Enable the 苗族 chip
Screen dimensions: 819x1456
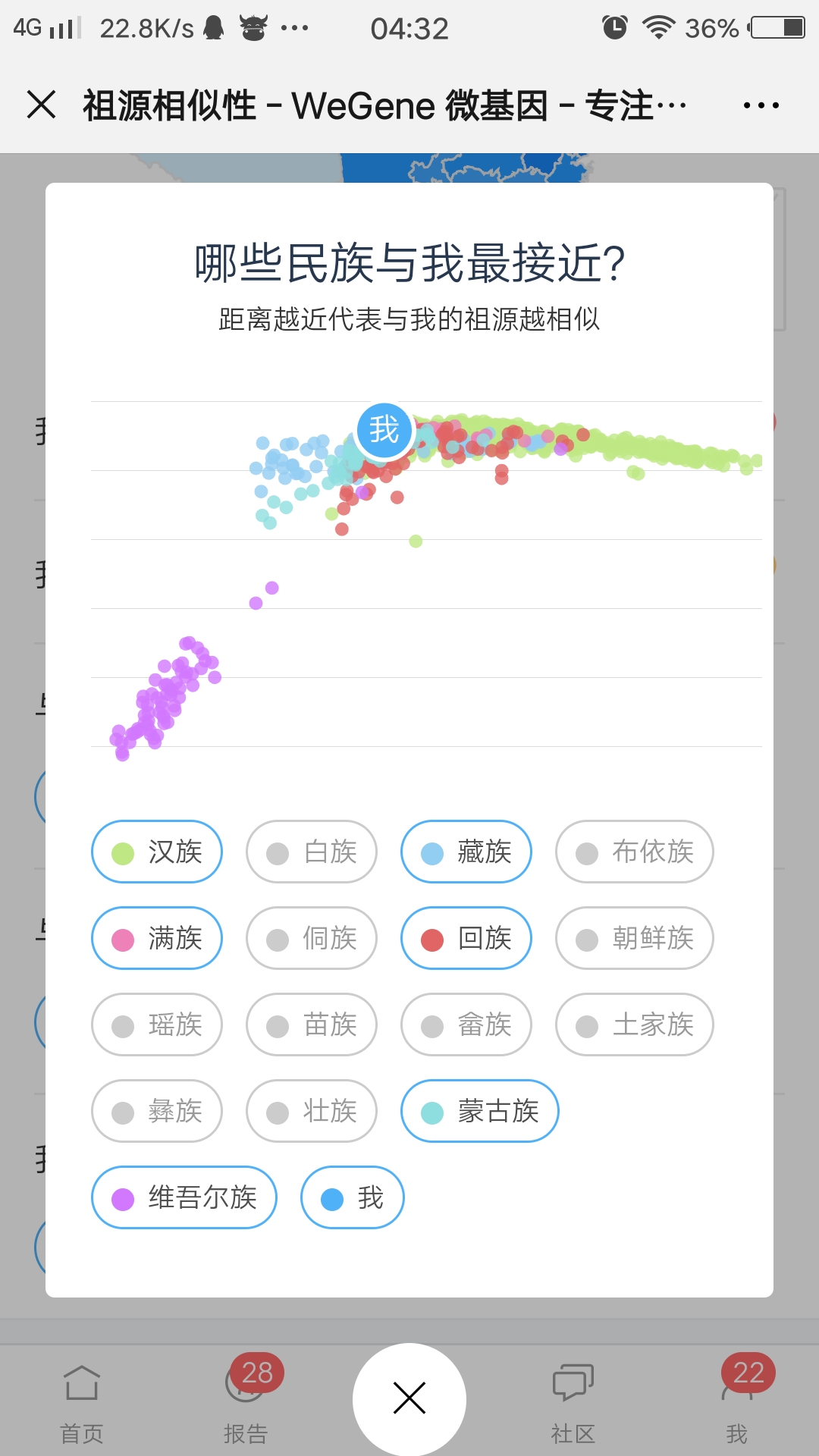pyautogui.click(x=312, y=1025)
